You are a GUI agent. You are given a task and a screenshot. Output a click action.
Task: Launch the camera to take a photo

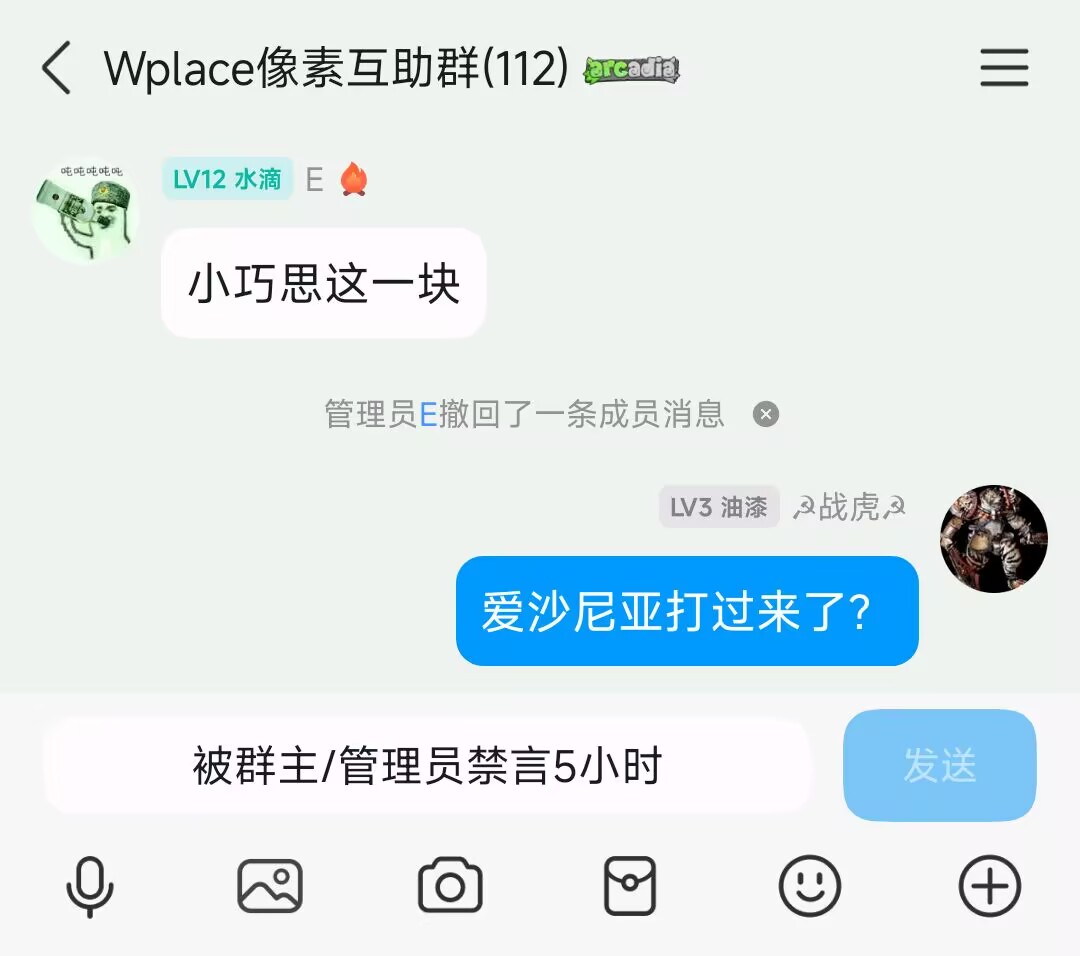[x=450, y=886]
